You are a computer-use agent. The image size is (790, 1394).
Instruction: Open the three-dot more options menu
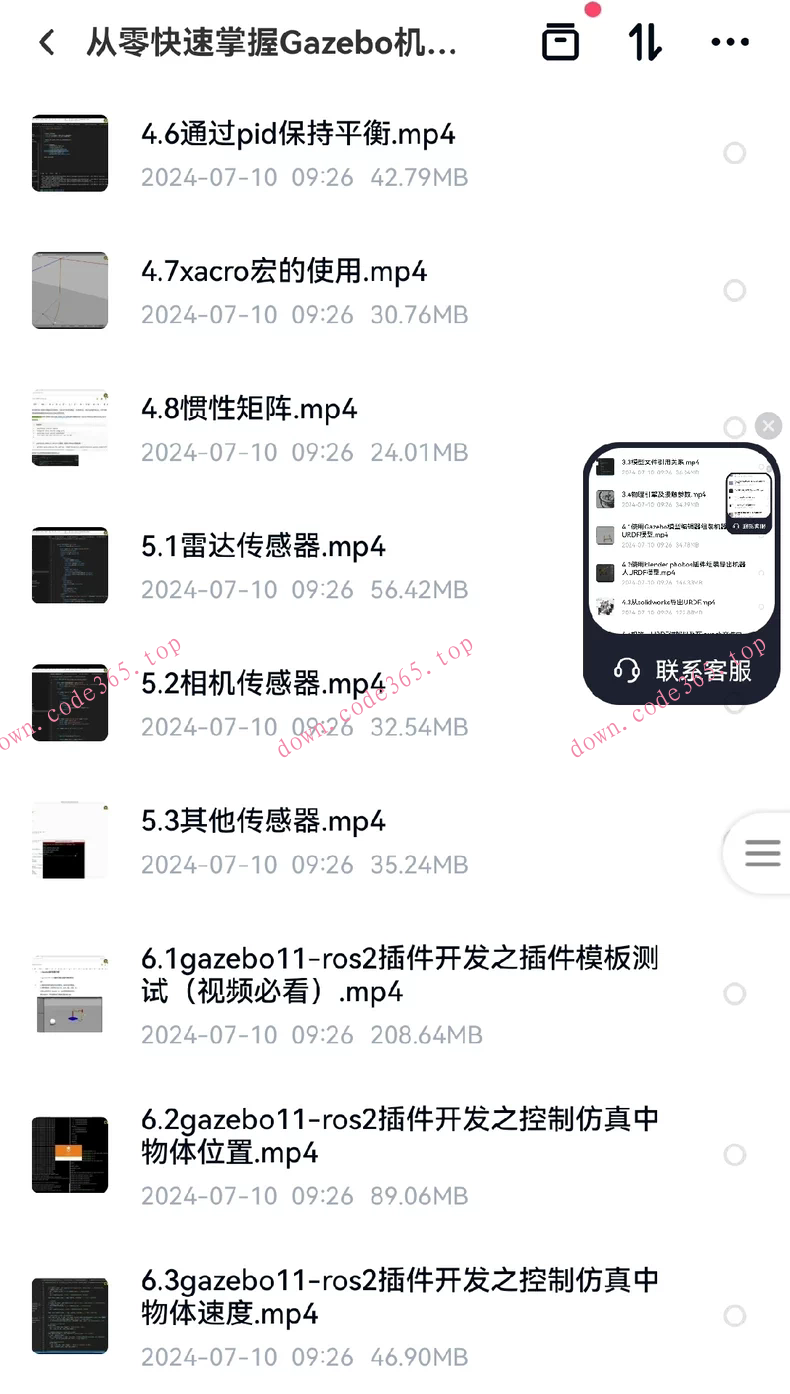(729, 41)
